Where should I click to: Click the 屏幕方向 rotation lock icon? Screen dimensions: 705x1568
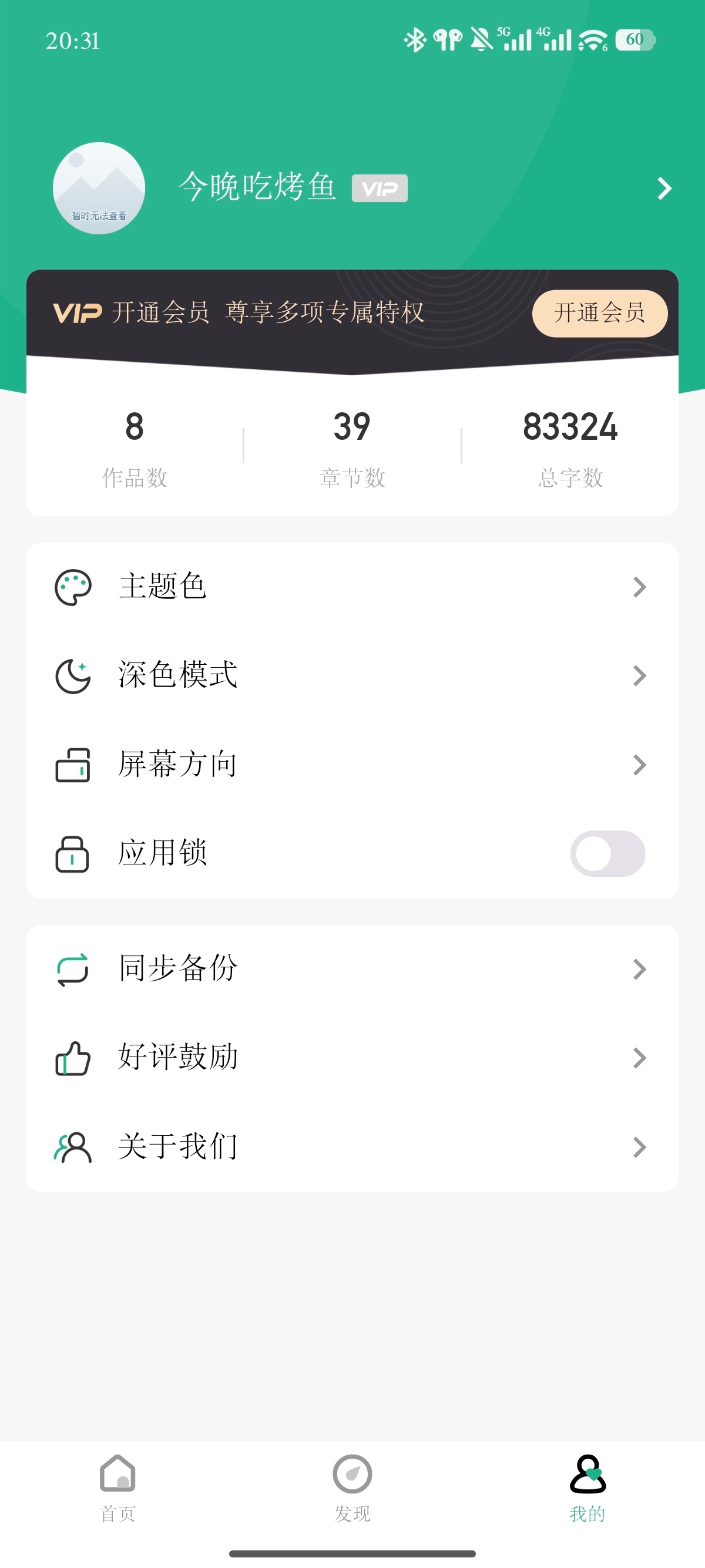click(72, 764)
